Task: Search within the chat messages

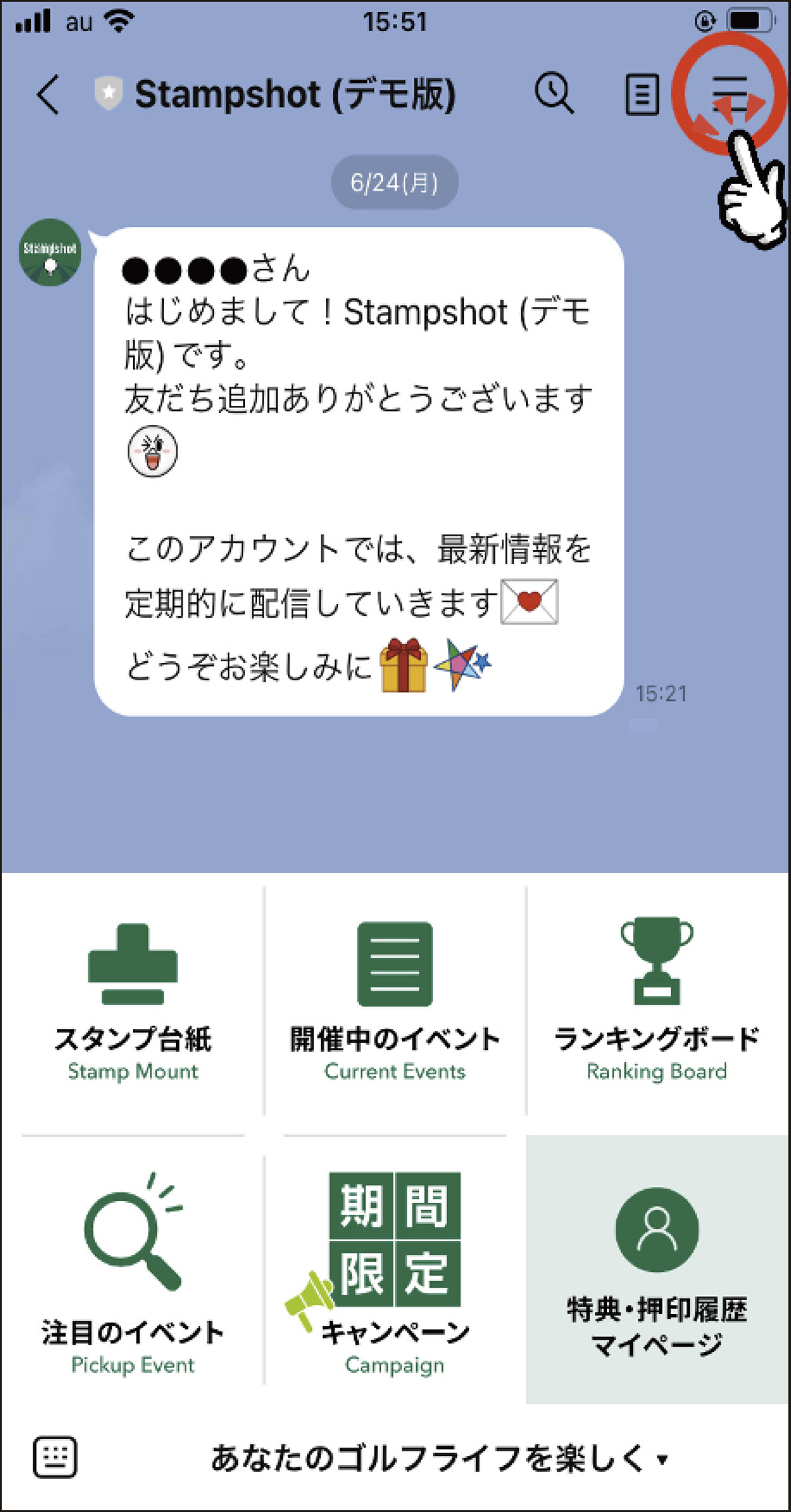Action: click(x=554, y=93)
